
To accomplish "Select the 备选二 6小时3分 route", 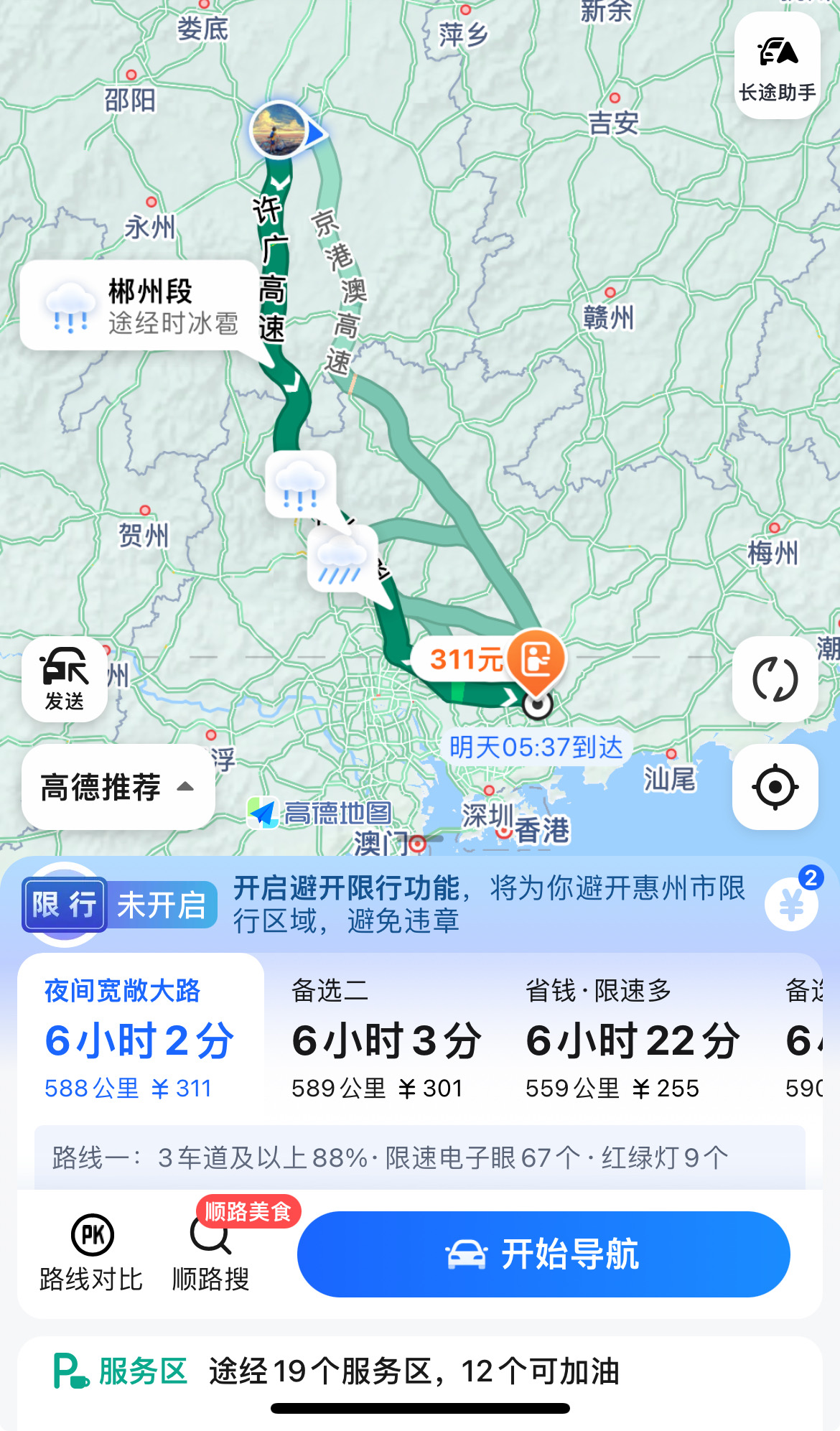I will point(387,1040).
